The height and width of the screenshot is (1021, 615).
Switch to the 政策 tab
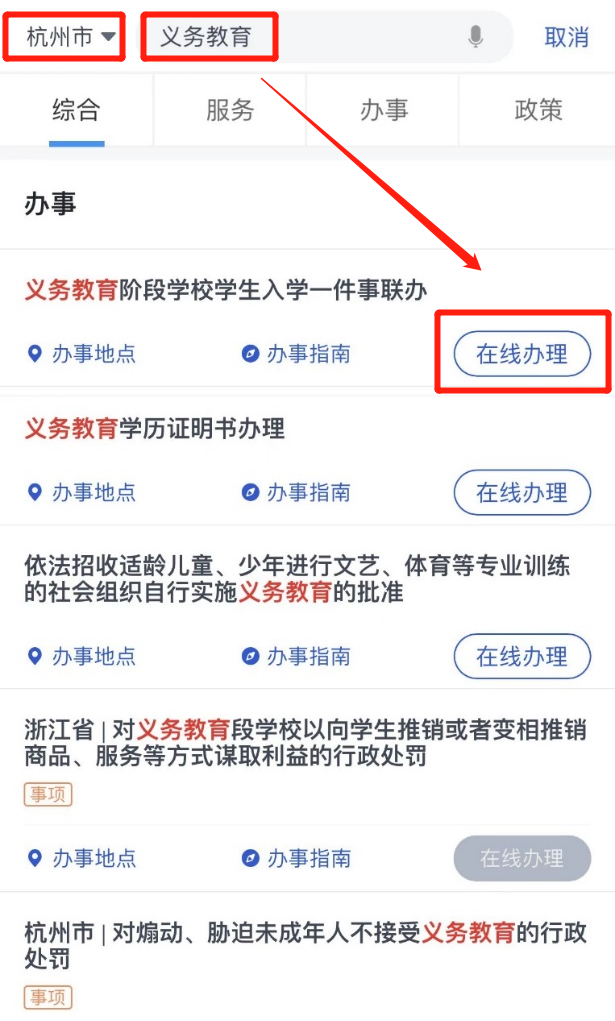click(538, 110)
